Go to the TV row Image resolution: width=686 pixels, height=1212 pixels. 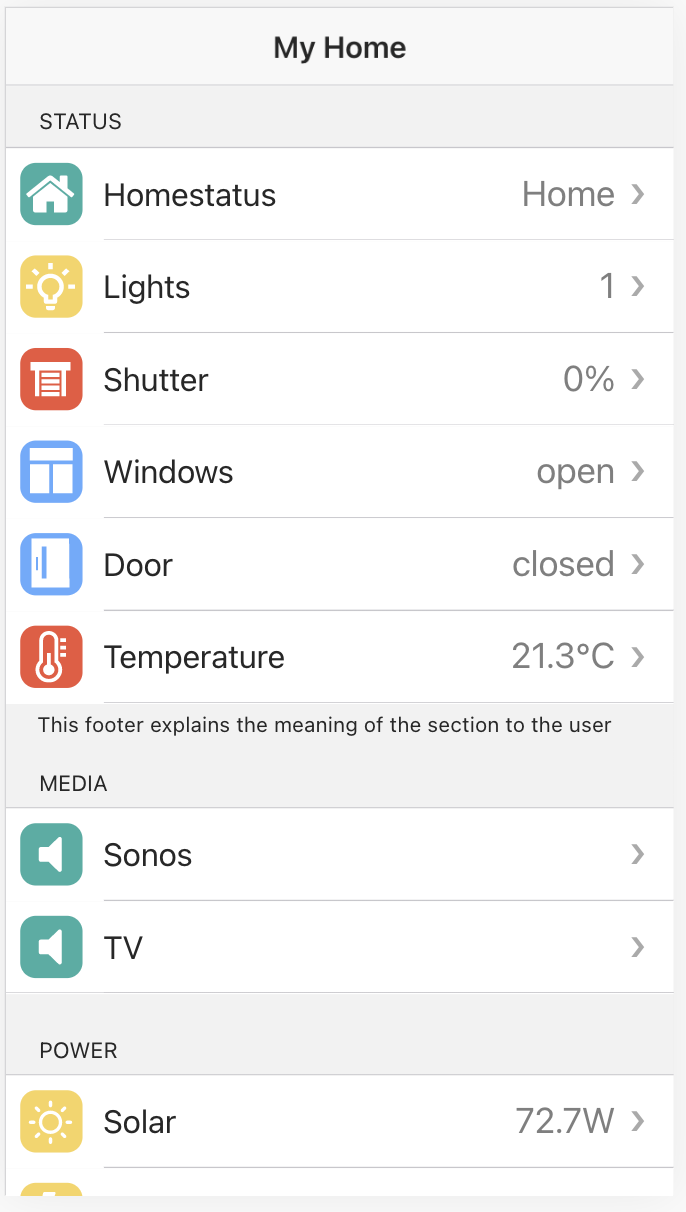coord(340,947)
